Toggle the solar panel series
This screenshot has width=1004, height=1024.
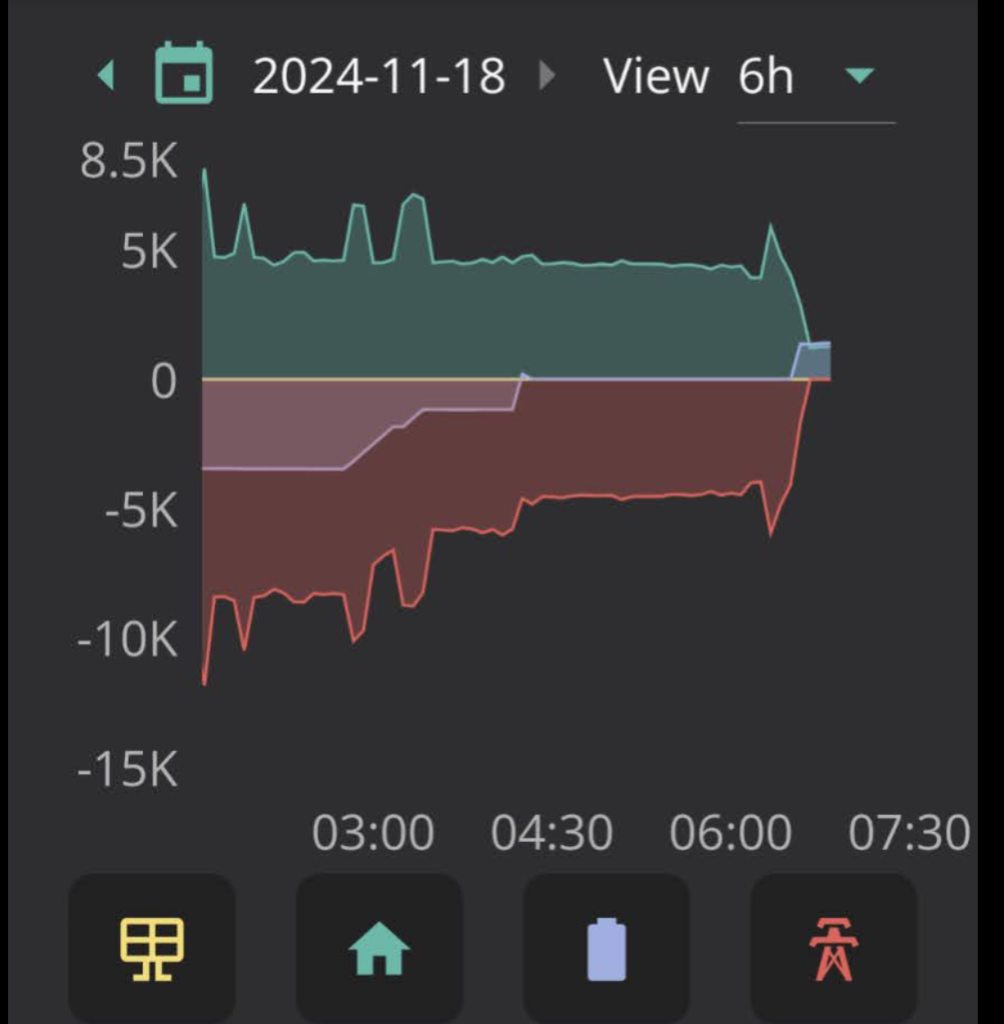click(152, 947)
